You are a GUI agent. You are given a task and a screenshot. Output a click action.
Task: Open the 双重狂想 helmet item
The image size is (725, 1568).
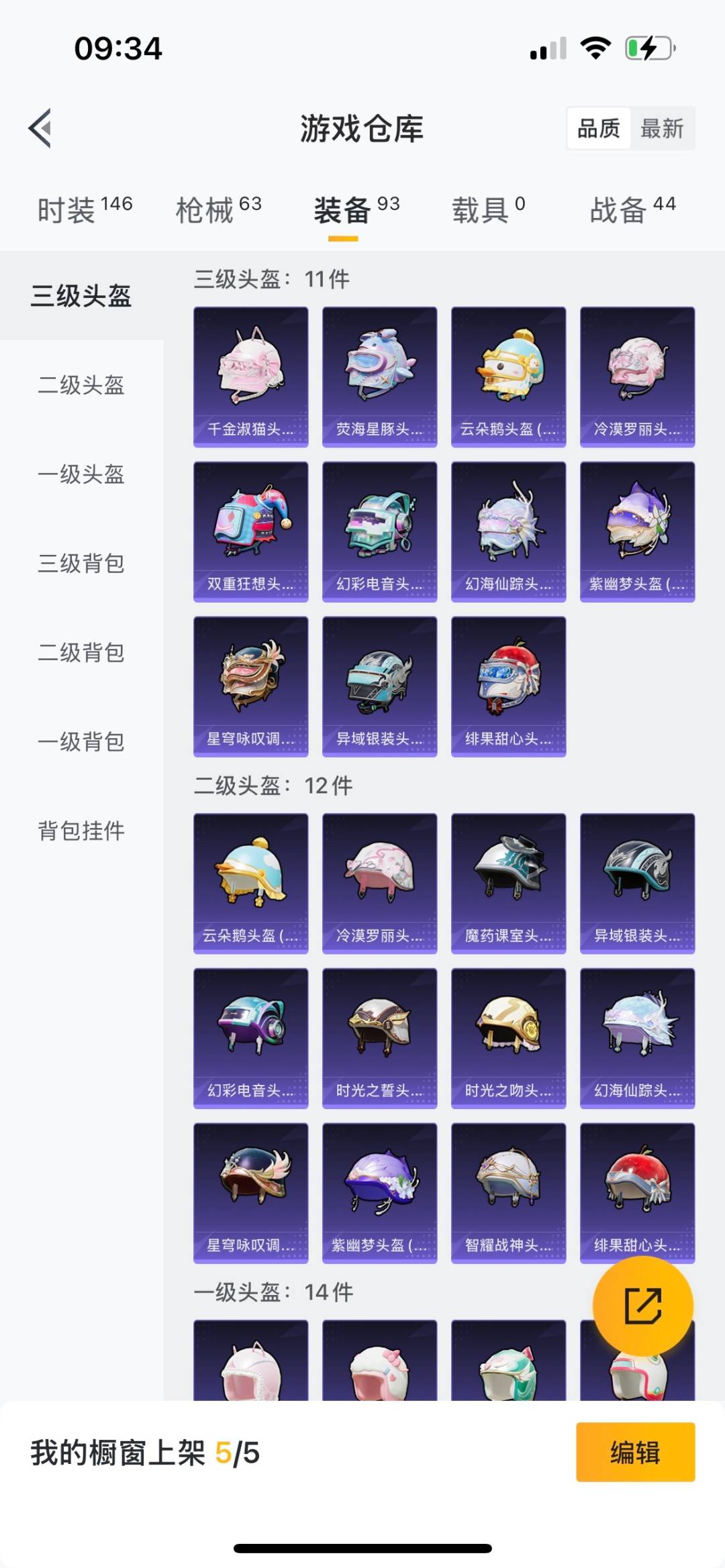click(251, 532)
